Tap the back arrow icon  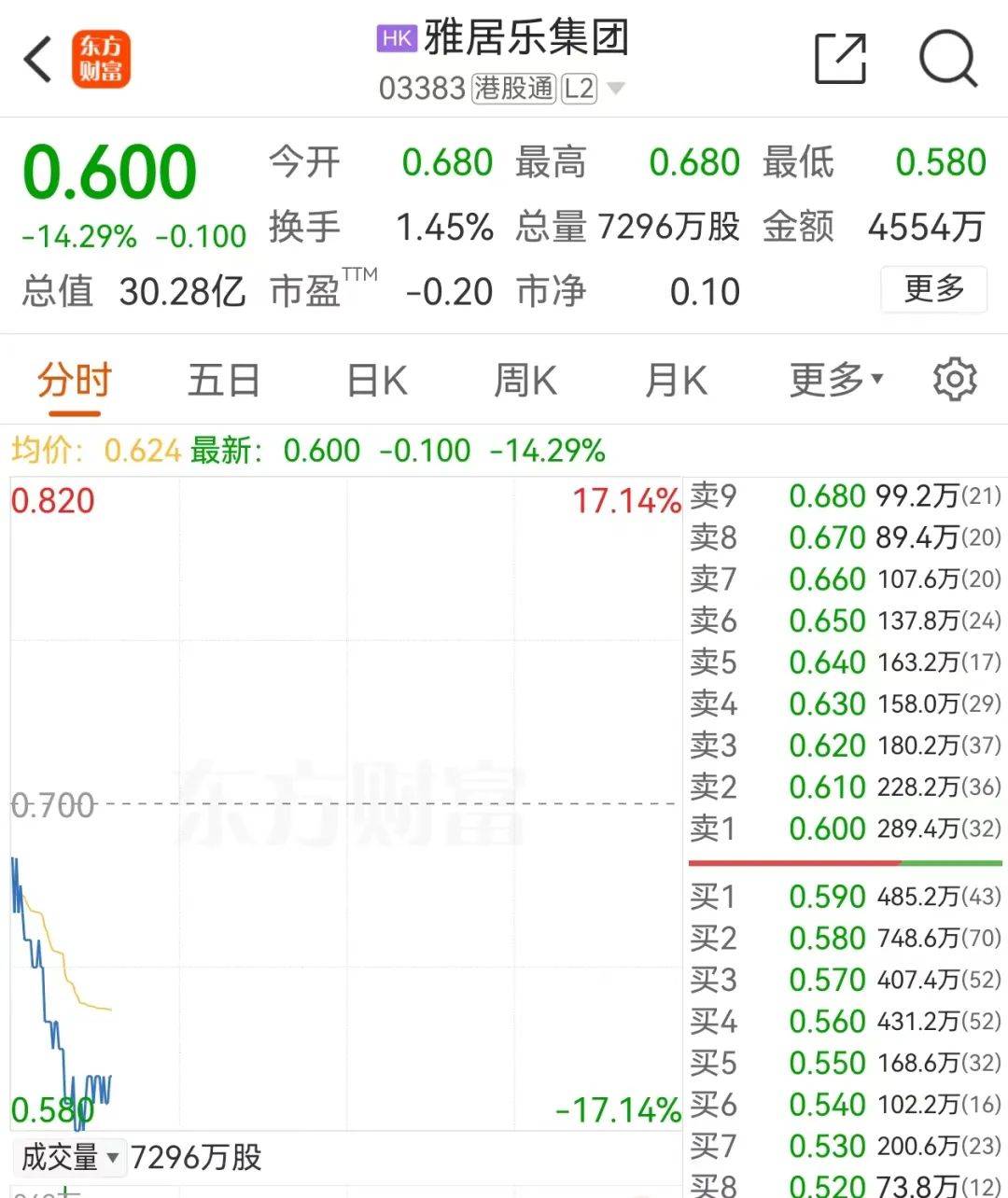(36, 57)
